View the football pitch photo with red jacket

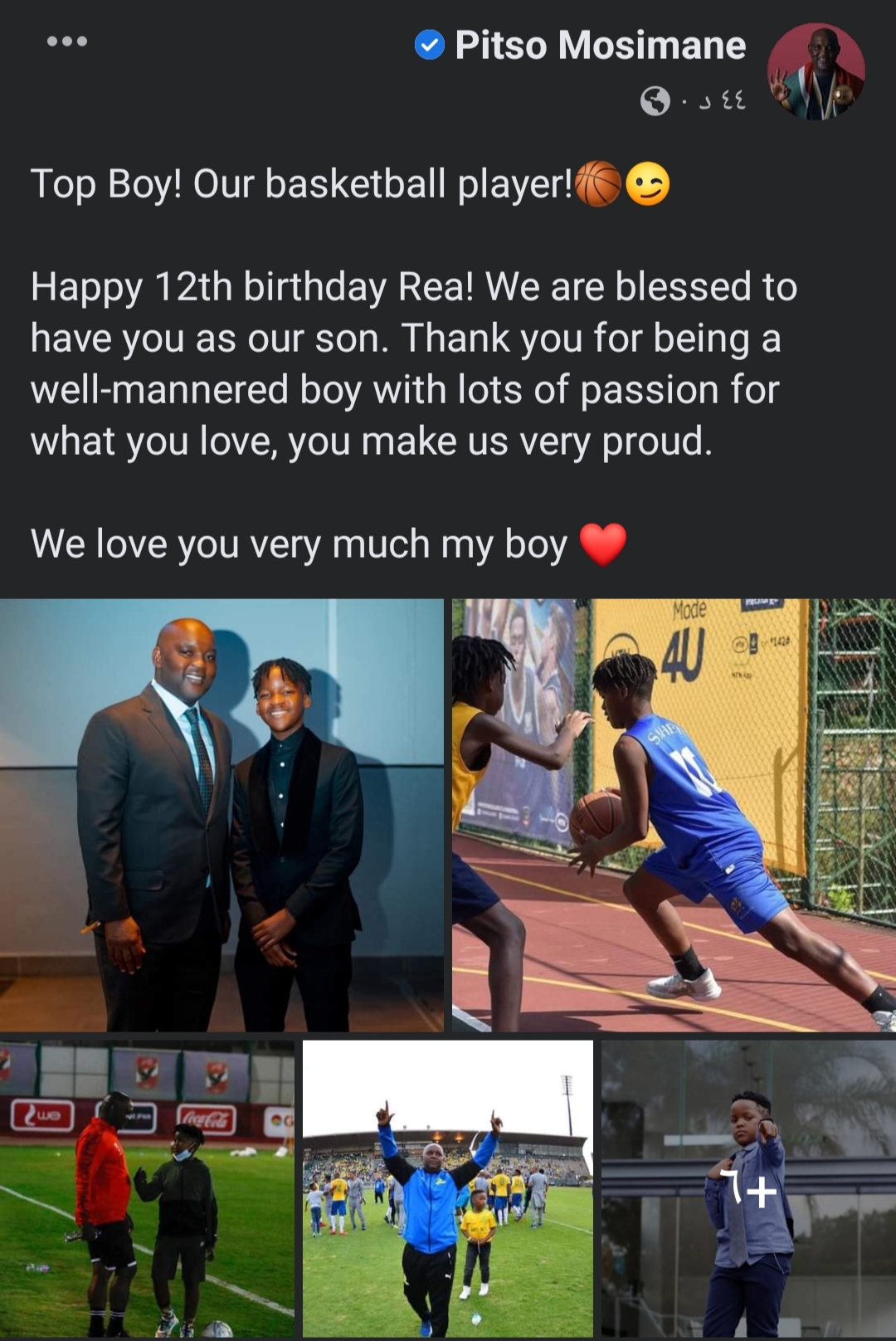coord(147,1188)
